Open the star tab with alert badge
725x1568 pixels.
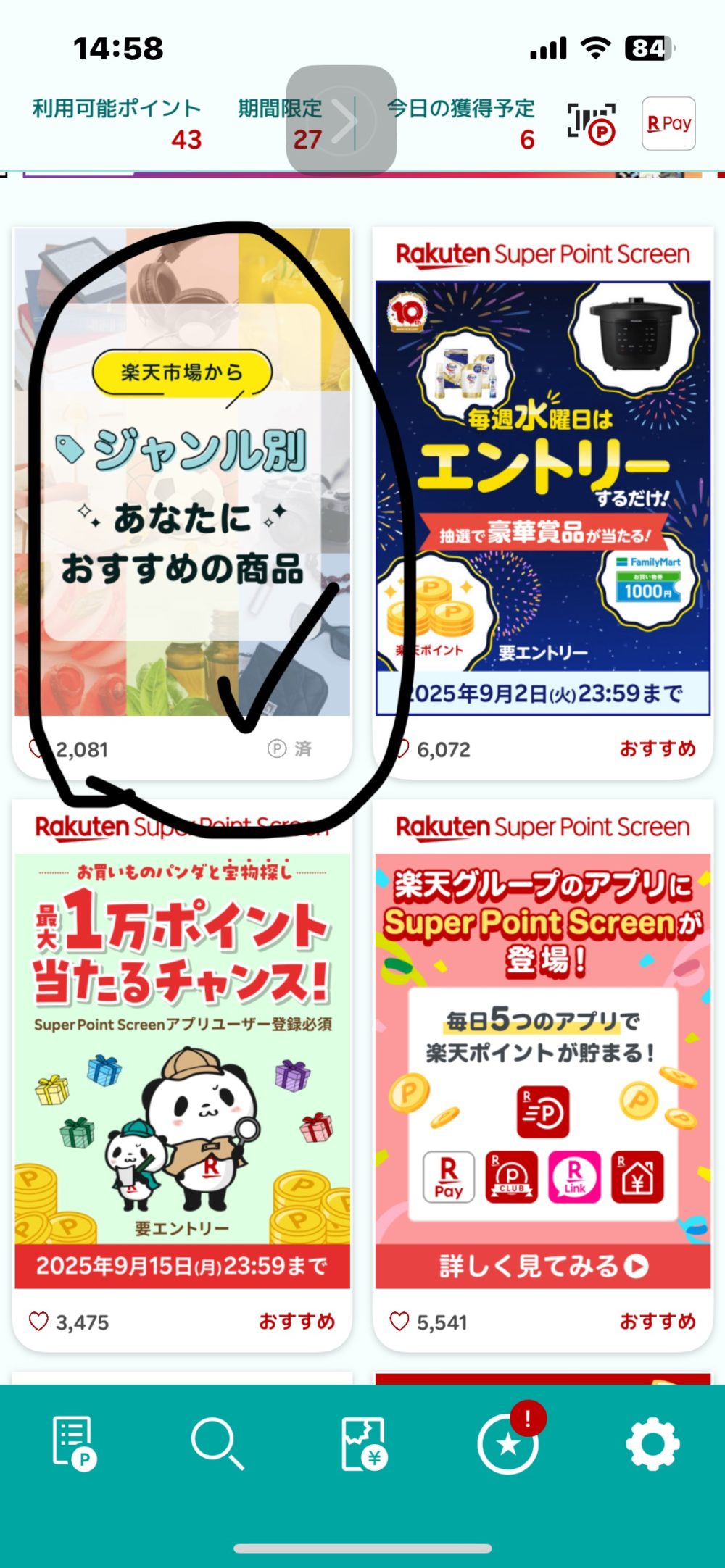point(509,1443)
